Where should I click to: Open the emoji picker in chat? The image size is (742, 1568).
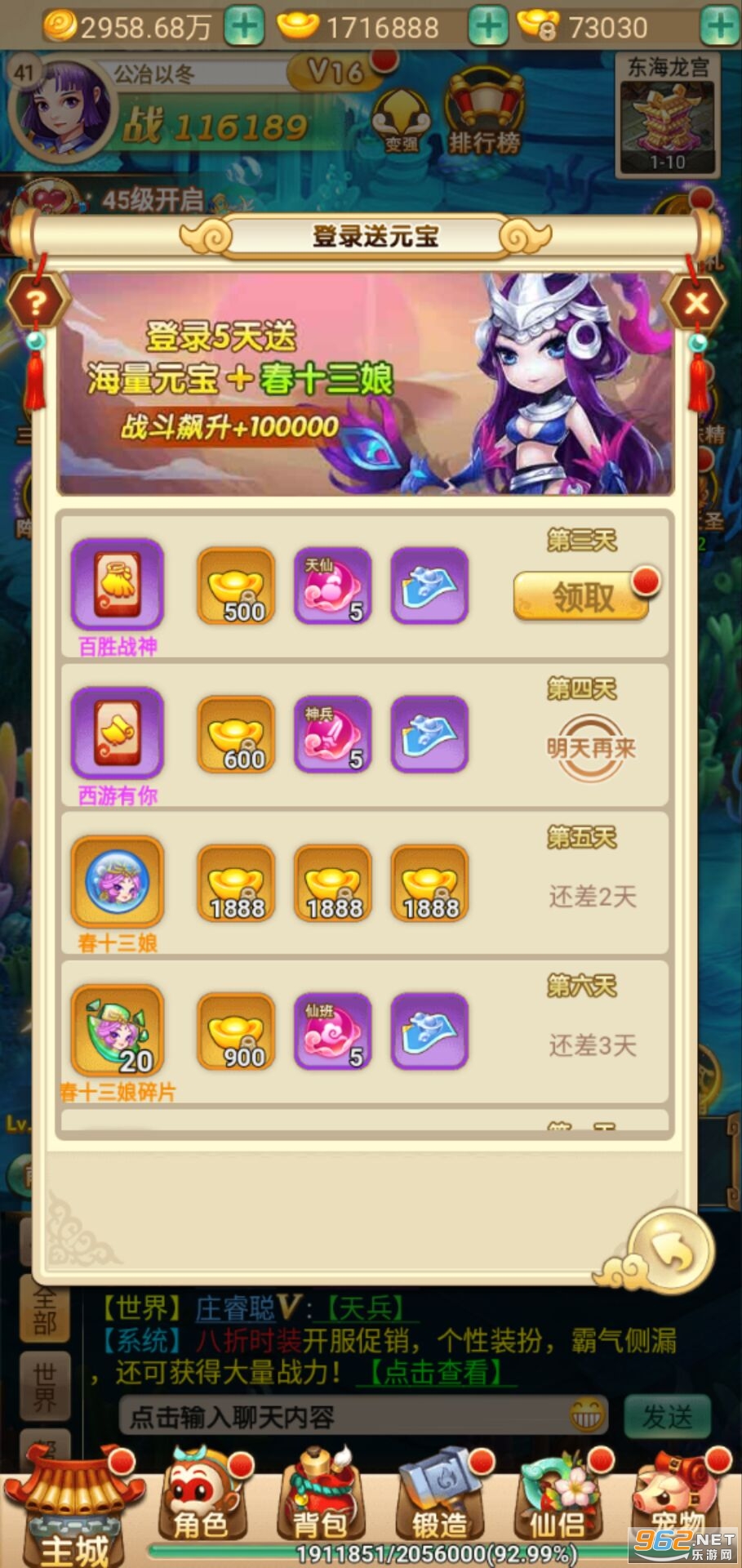point(587,1416)
